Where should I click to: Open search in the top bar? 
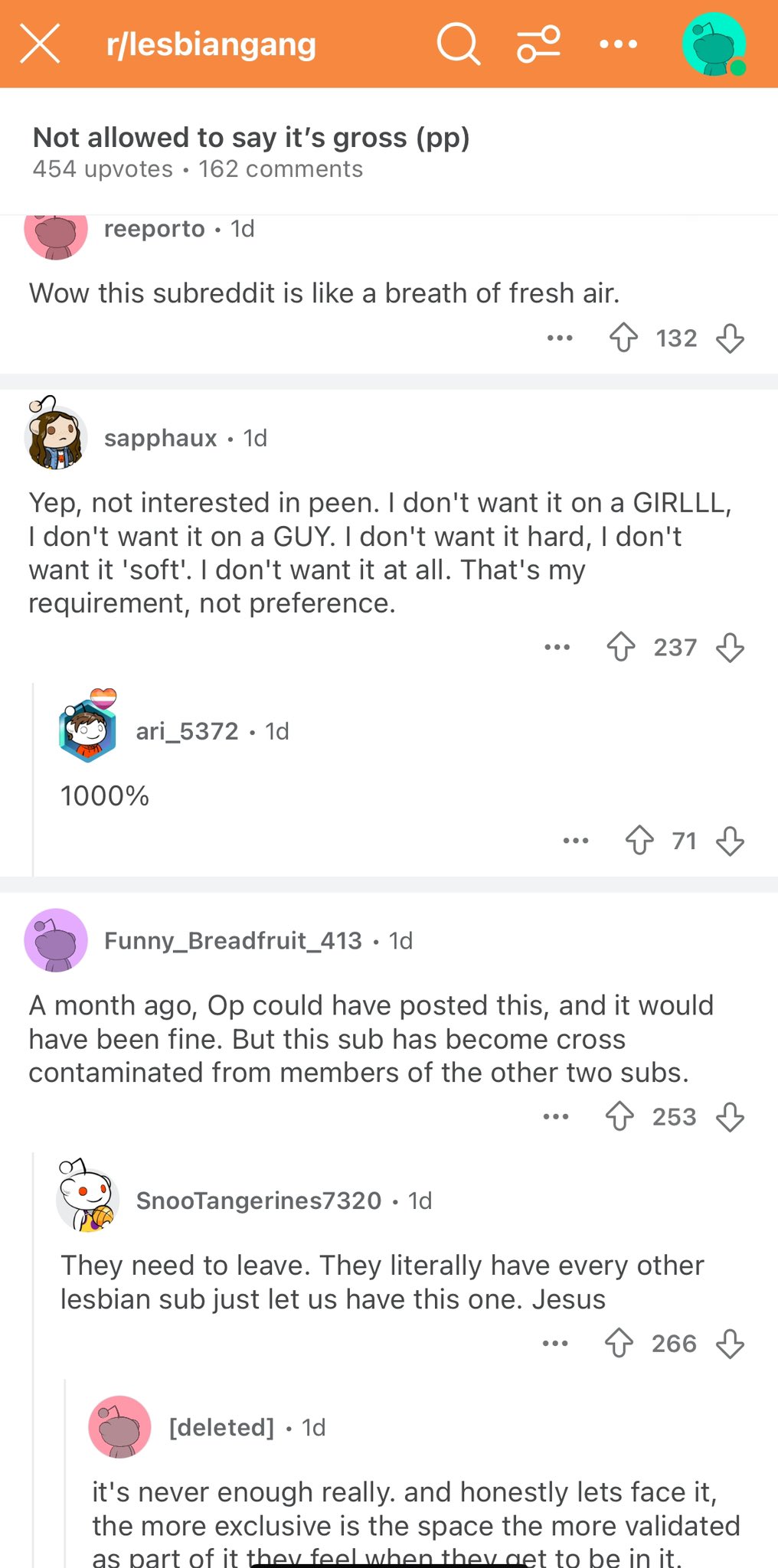[458, 44]
